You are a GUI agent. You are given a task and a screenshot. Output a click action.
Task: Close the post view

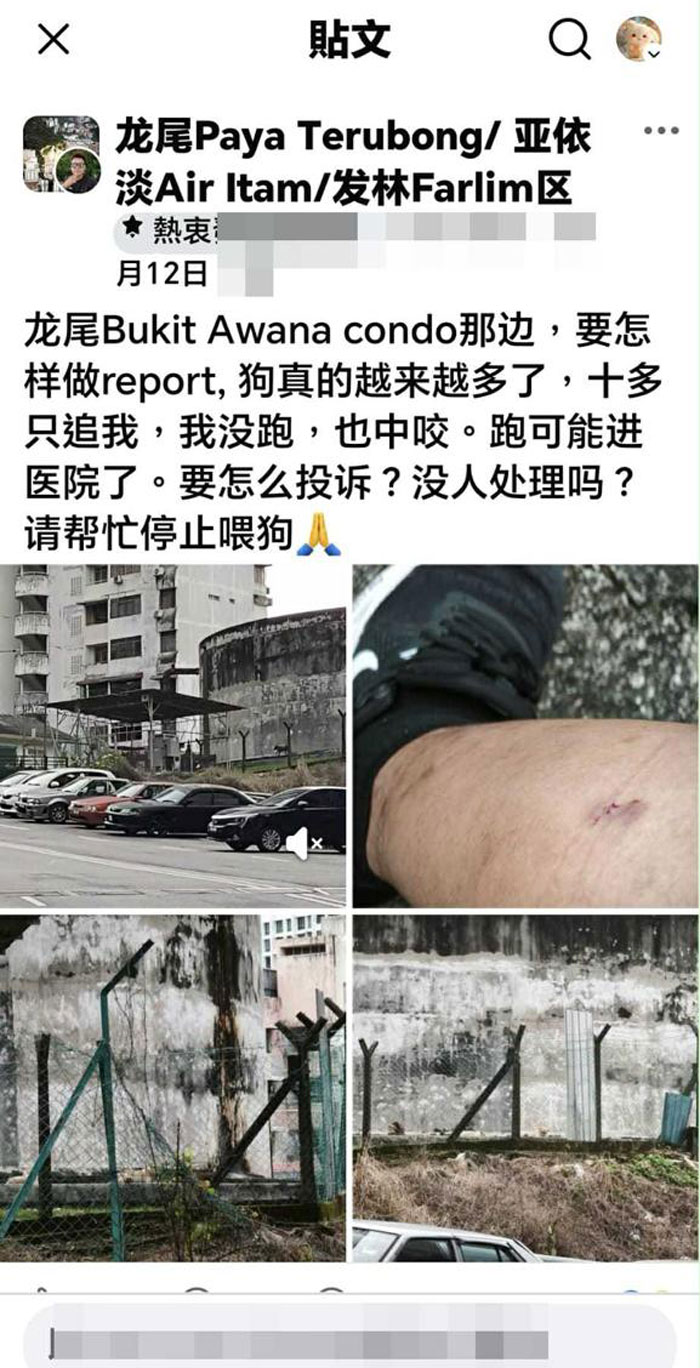(x=53, y=40)
